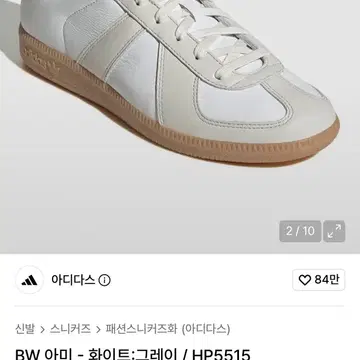This screenshot has height=360, width=360.
Task: Expand the product image to fullscreen
Action: tap(334, 231)
